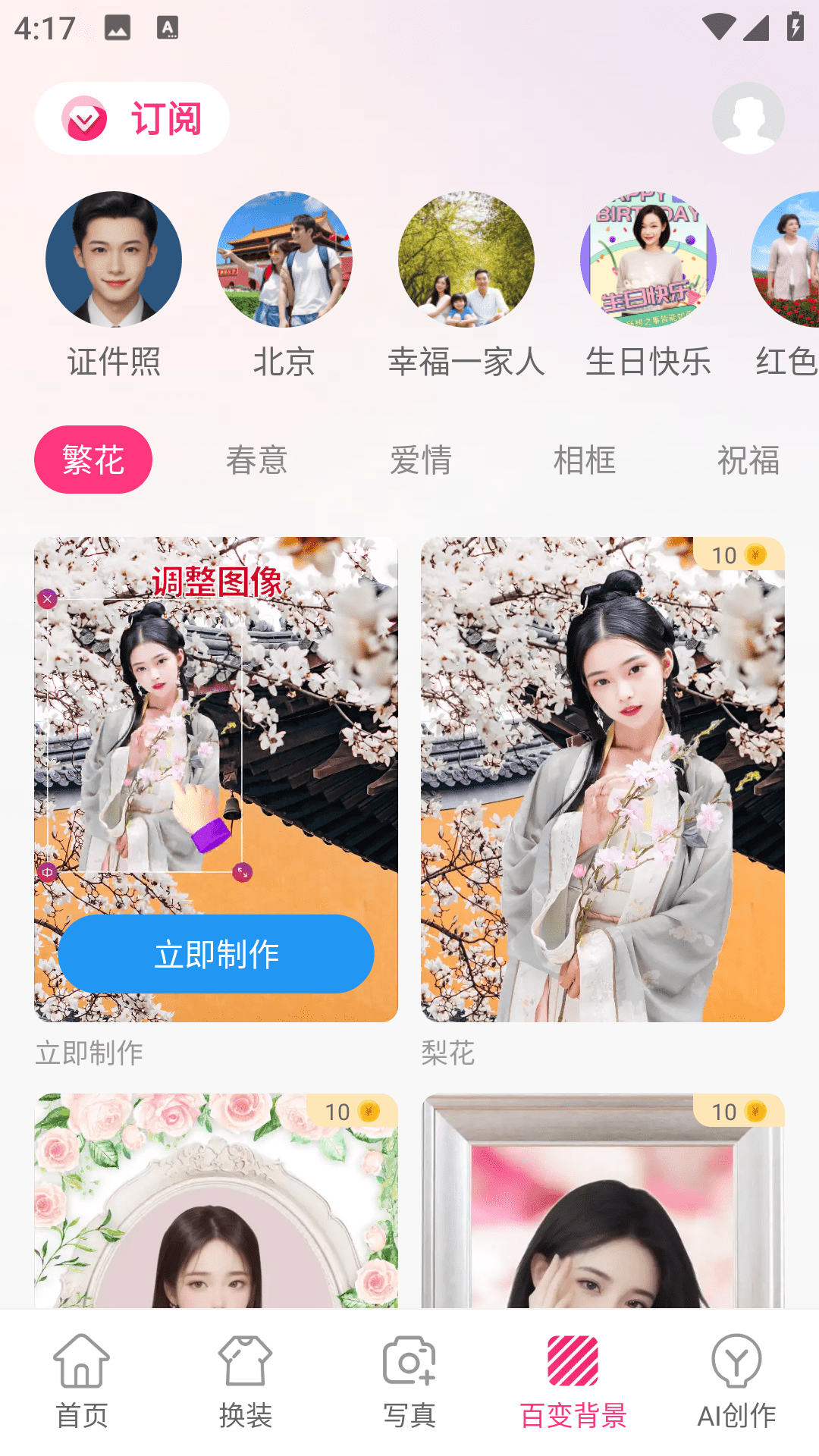Screen dimensions: 819x1456
Task: Go to the 首页 tab
Action: click(82, 1382)
